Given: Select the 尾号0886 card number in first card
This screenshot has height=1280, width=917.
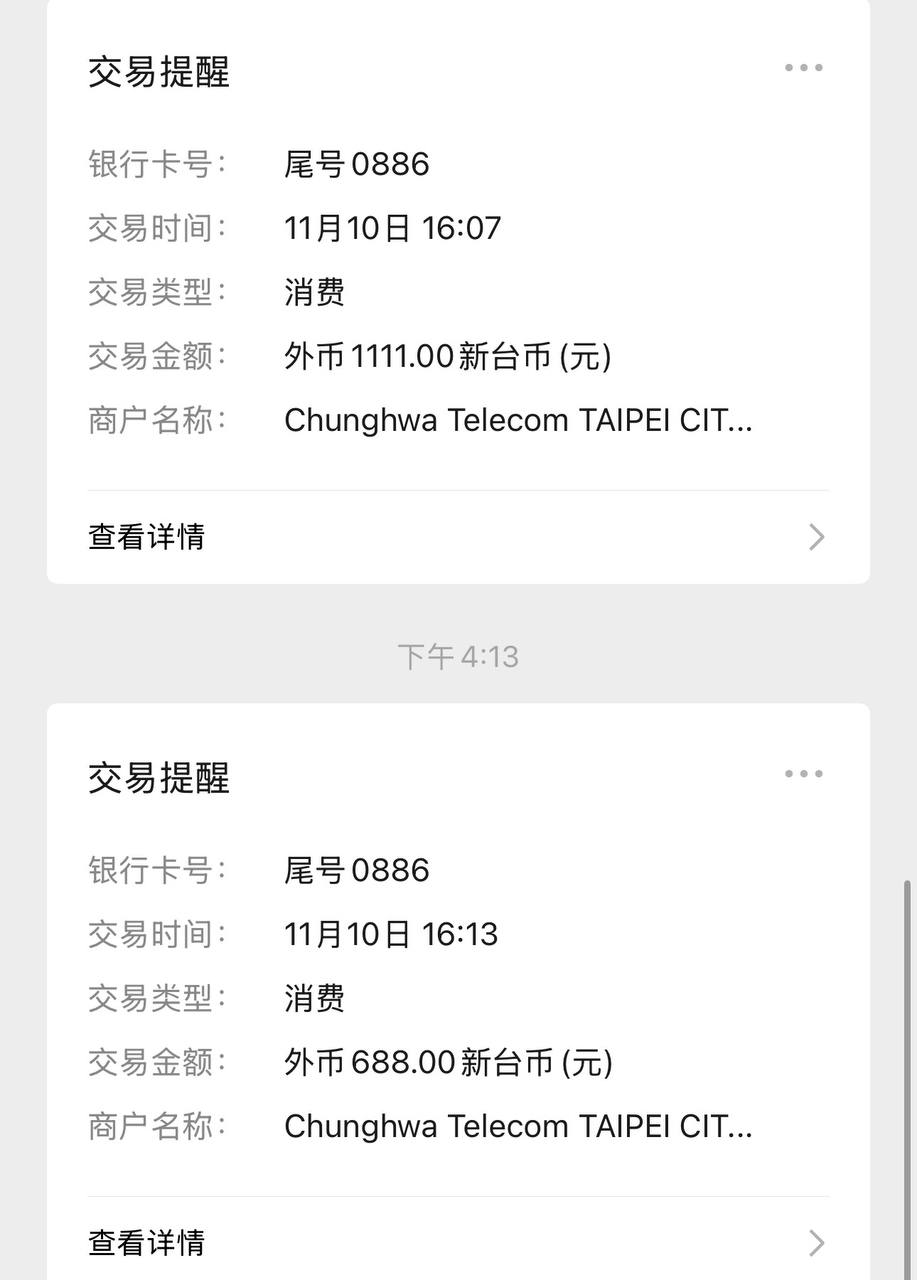Looking at the screenshot, I should click(x=356, y=164).
